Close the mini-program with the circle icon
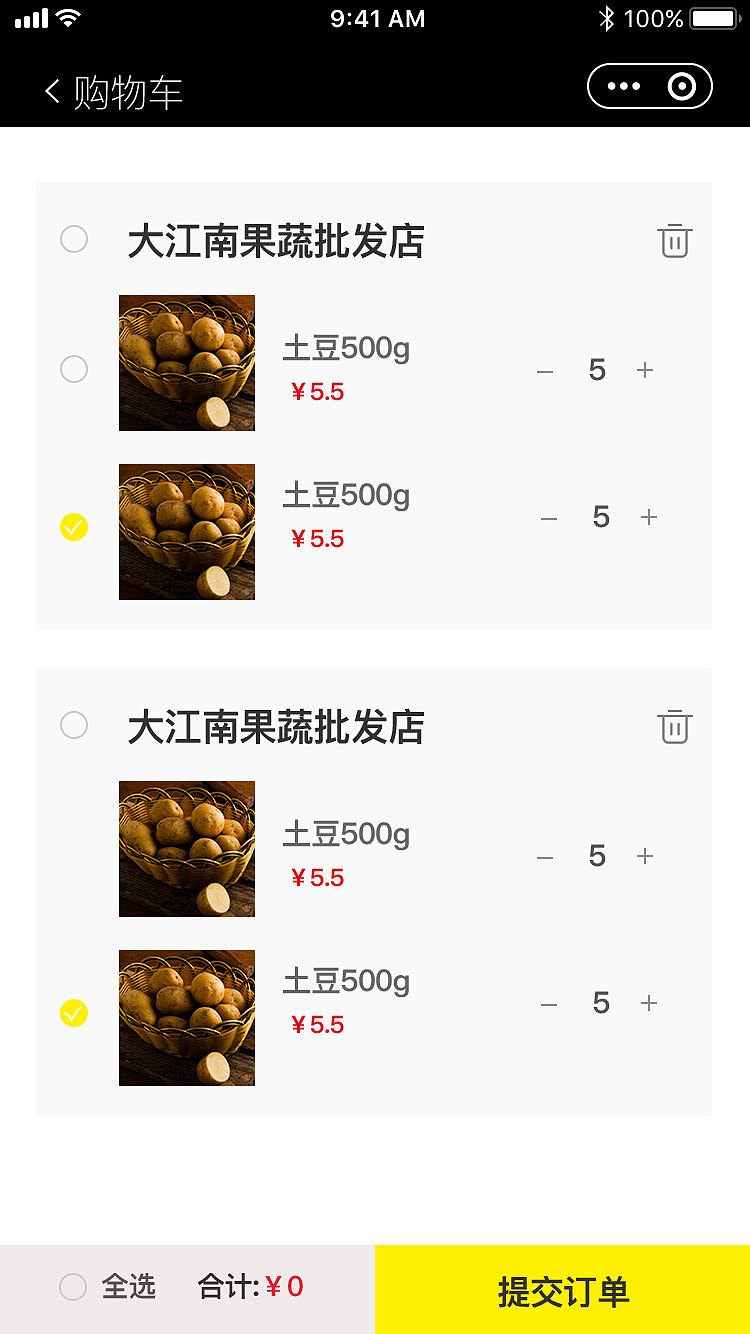 click(x=681, y=87)
